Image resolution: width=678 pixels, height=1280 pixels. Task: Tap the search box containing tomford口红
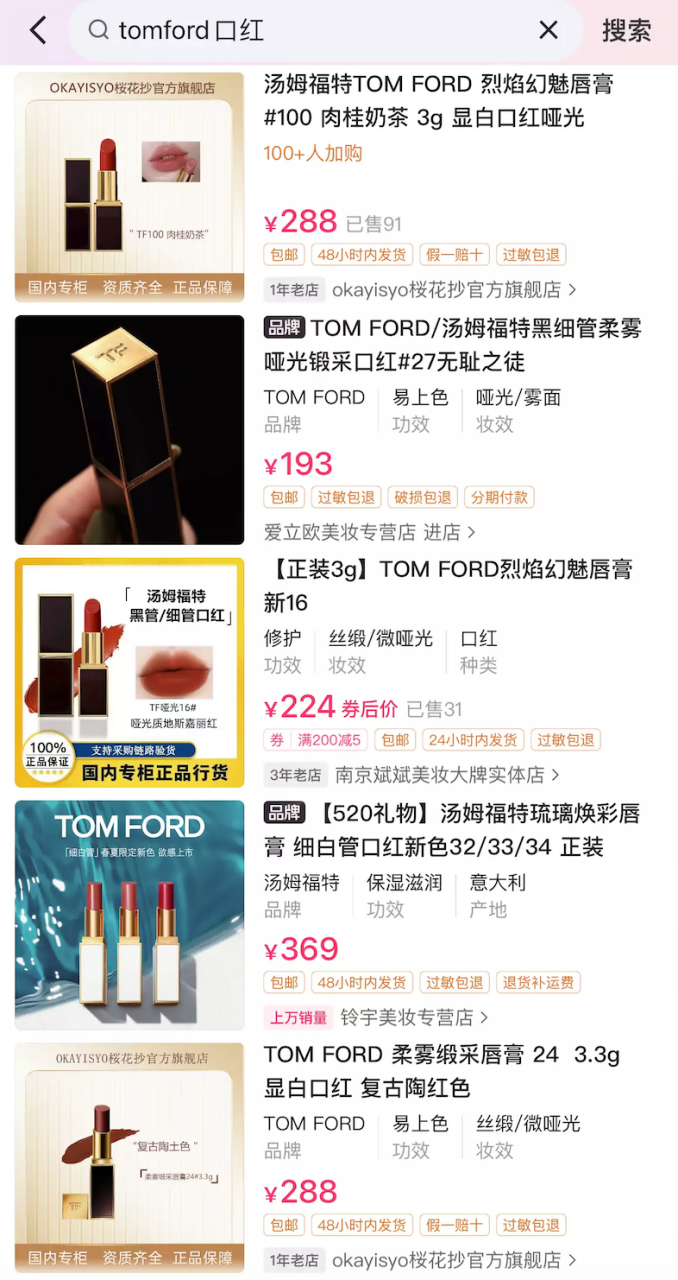coord(325,31)
